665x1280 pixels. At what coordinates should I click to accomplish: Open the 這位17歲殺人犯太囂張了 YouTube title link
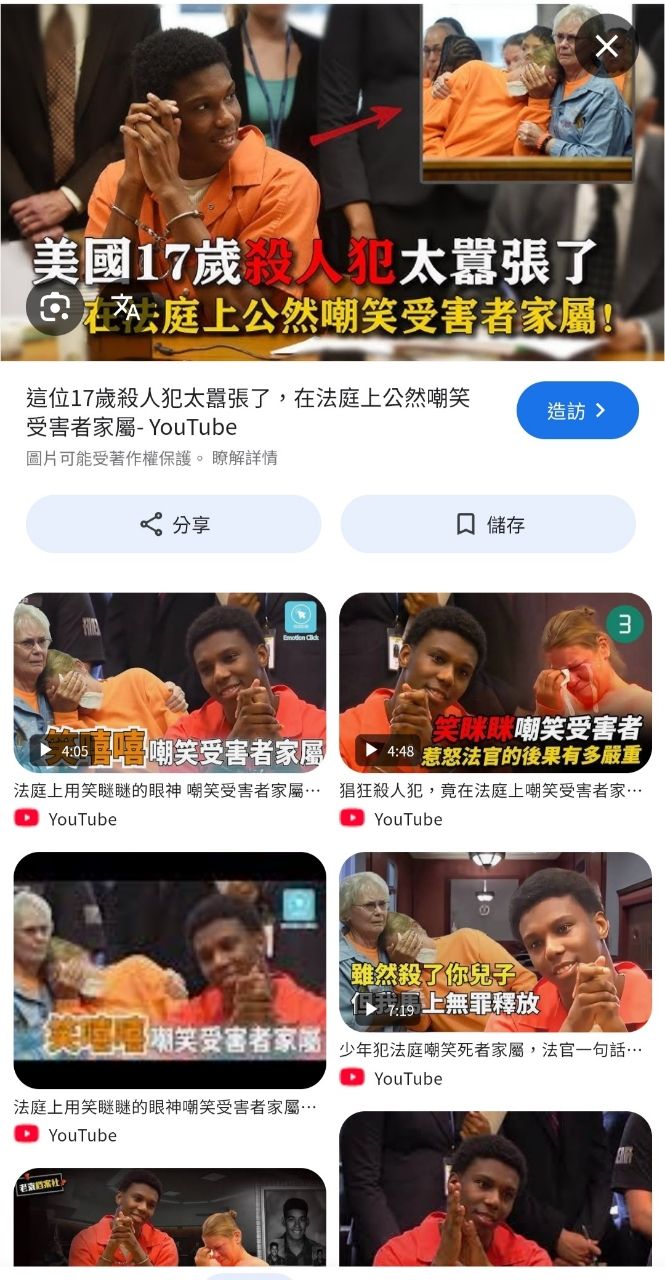(247, 412)
